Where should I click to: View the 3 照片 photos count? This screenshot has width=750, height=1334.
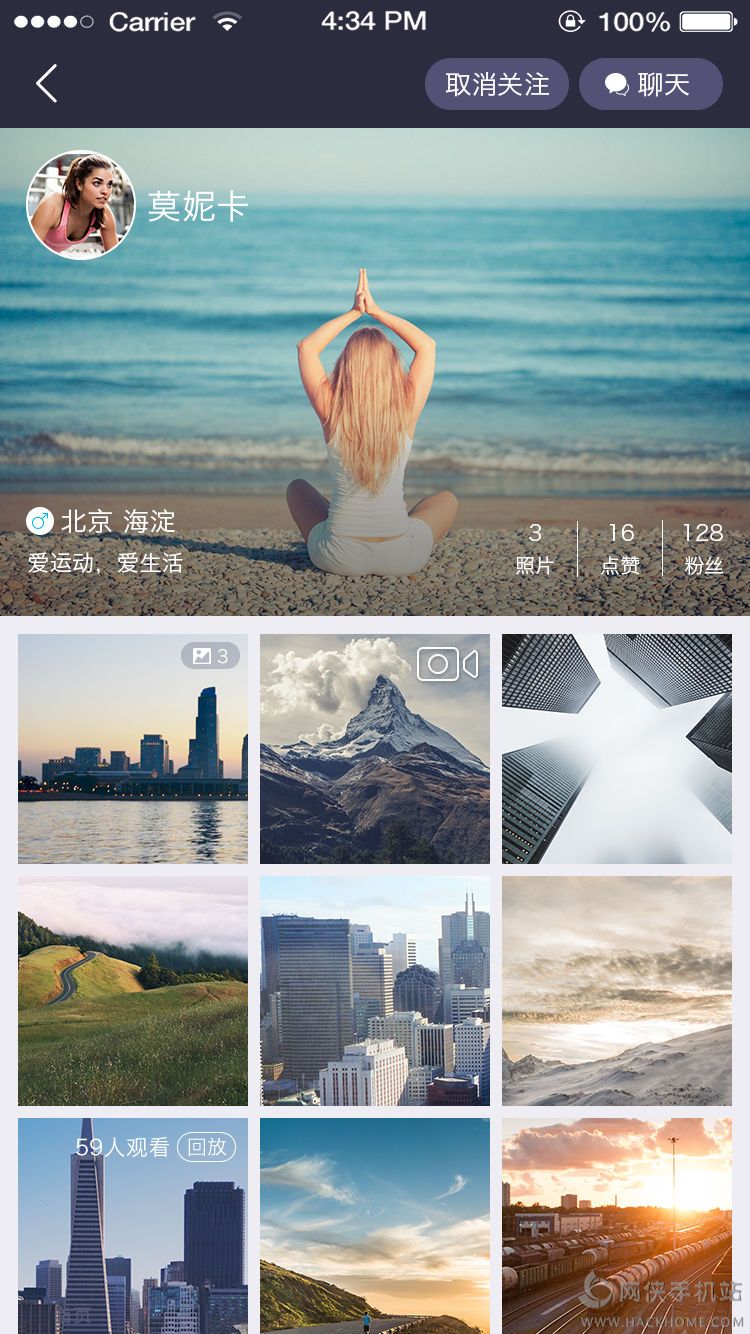[x=535, y=548]
